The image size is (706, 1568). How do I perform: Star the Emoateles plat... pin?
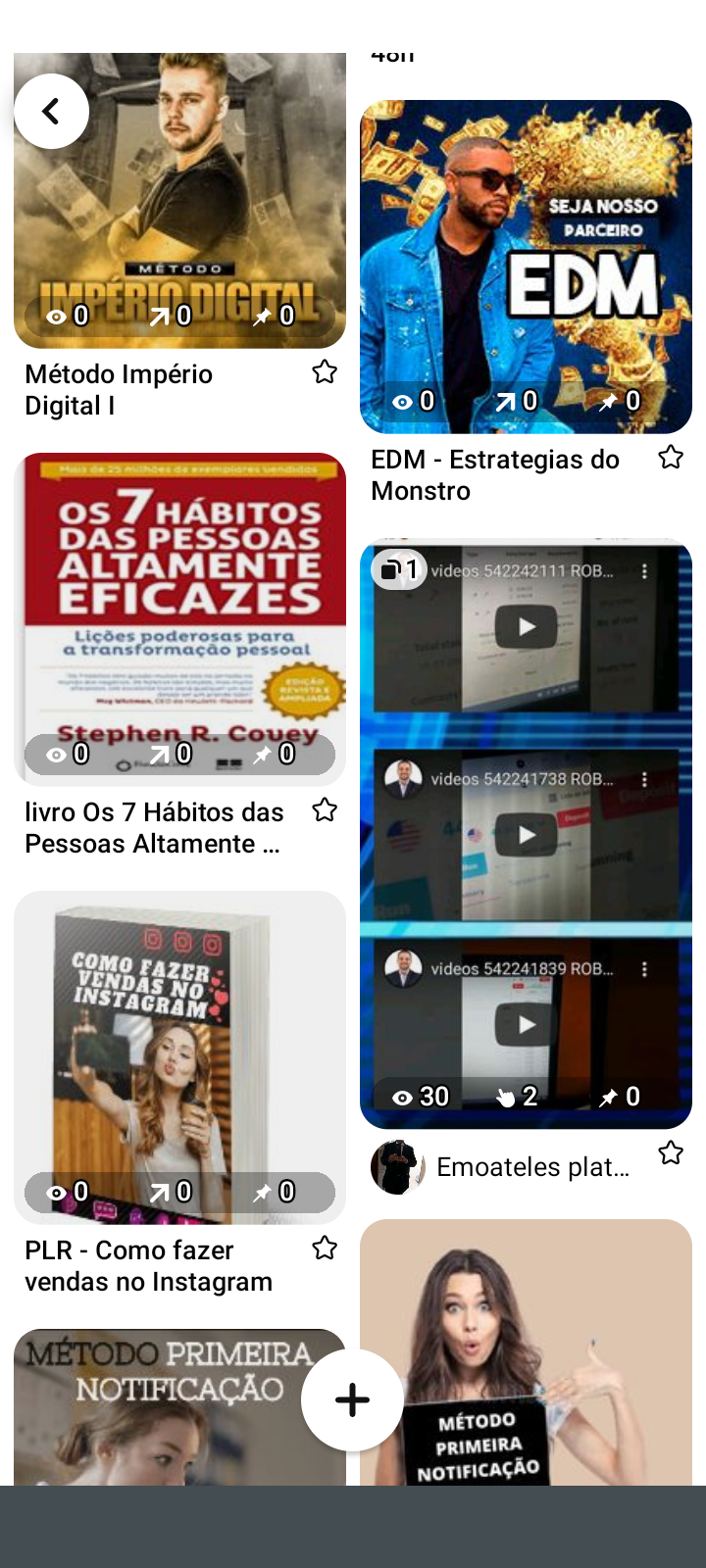pos(671,1153)
